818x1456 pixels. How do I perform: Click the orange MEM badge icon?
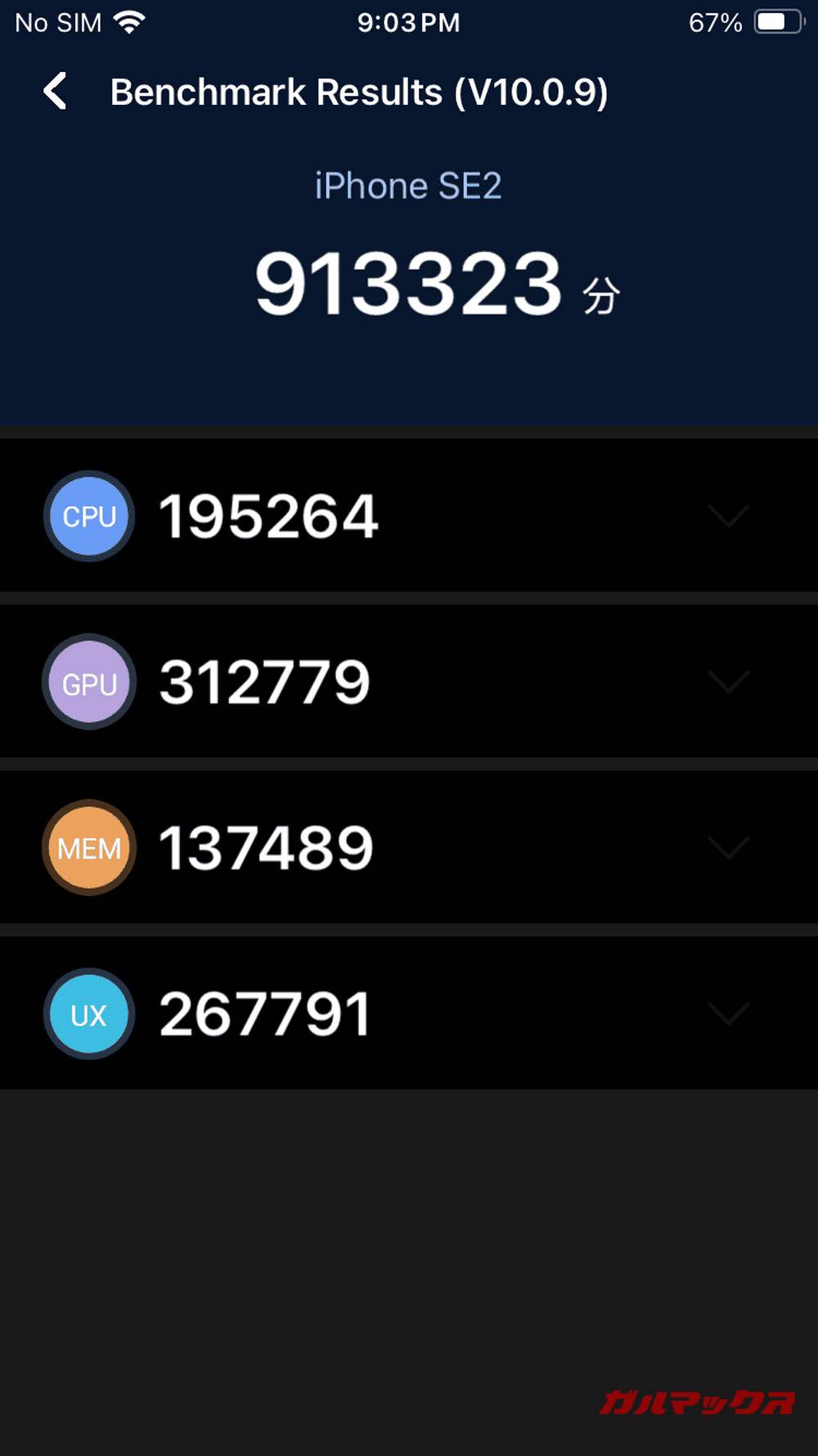tap(88, 848)
